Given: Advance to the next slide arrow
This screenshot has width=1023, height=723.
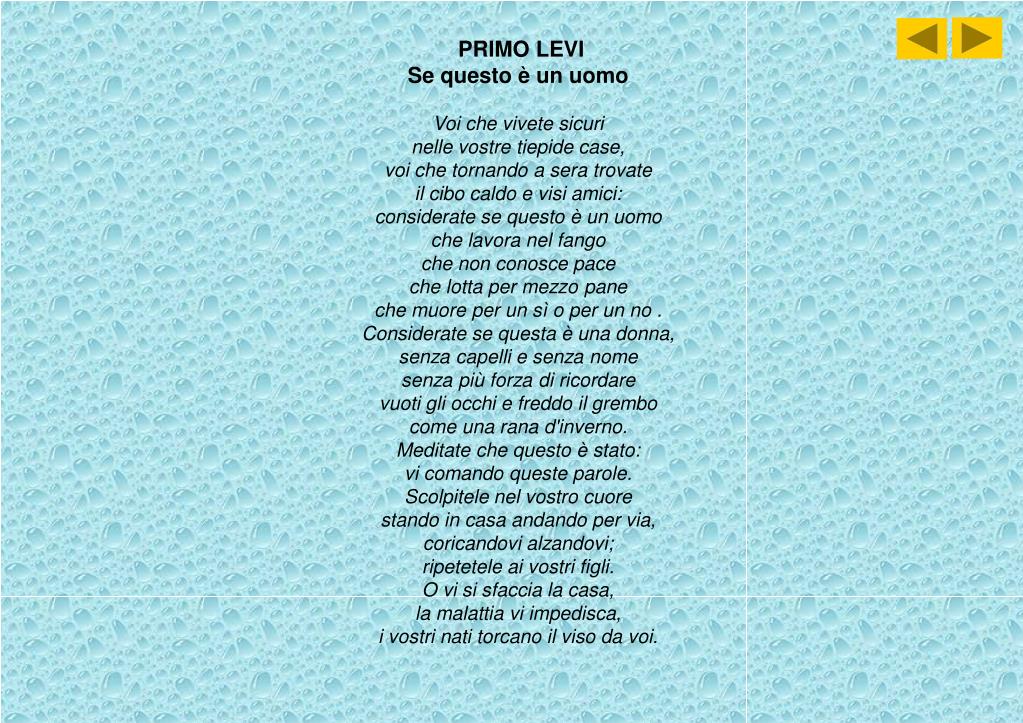Looking at the screenshot, I should (976, 39).
